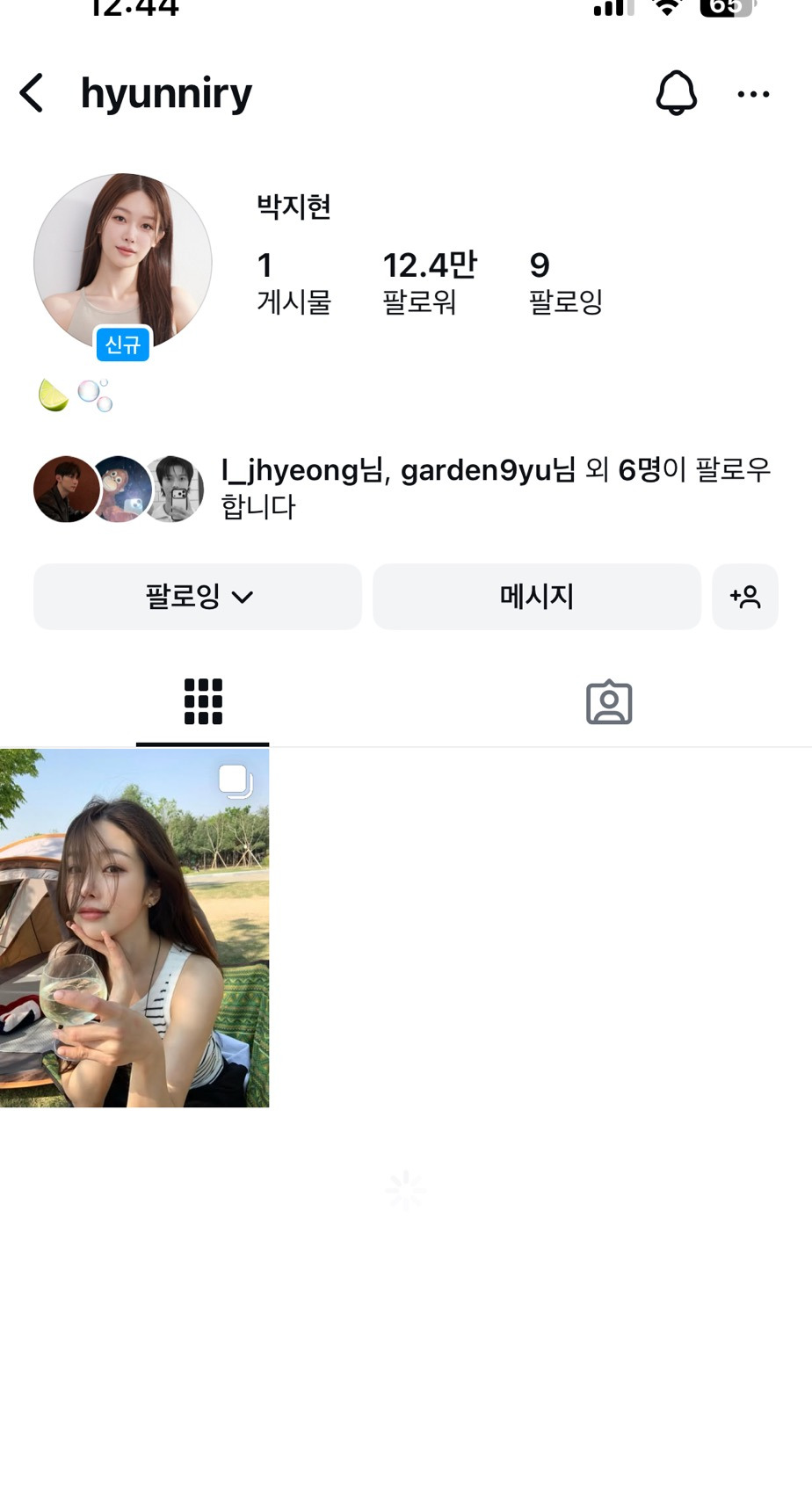Show suggested accounts via add-person icon
812x1487 pixels.
(x=744, y=597)
